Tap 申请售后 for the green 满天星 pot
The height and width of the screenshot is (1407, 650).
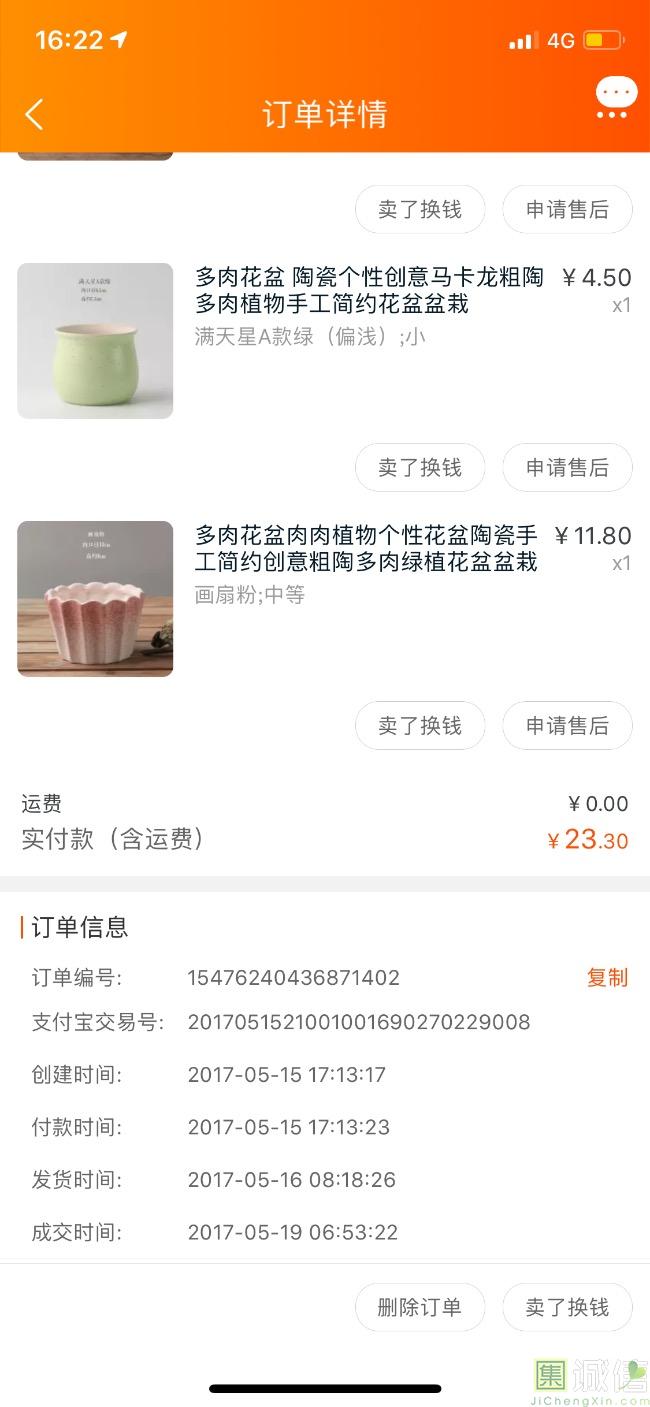coord(567,467)
